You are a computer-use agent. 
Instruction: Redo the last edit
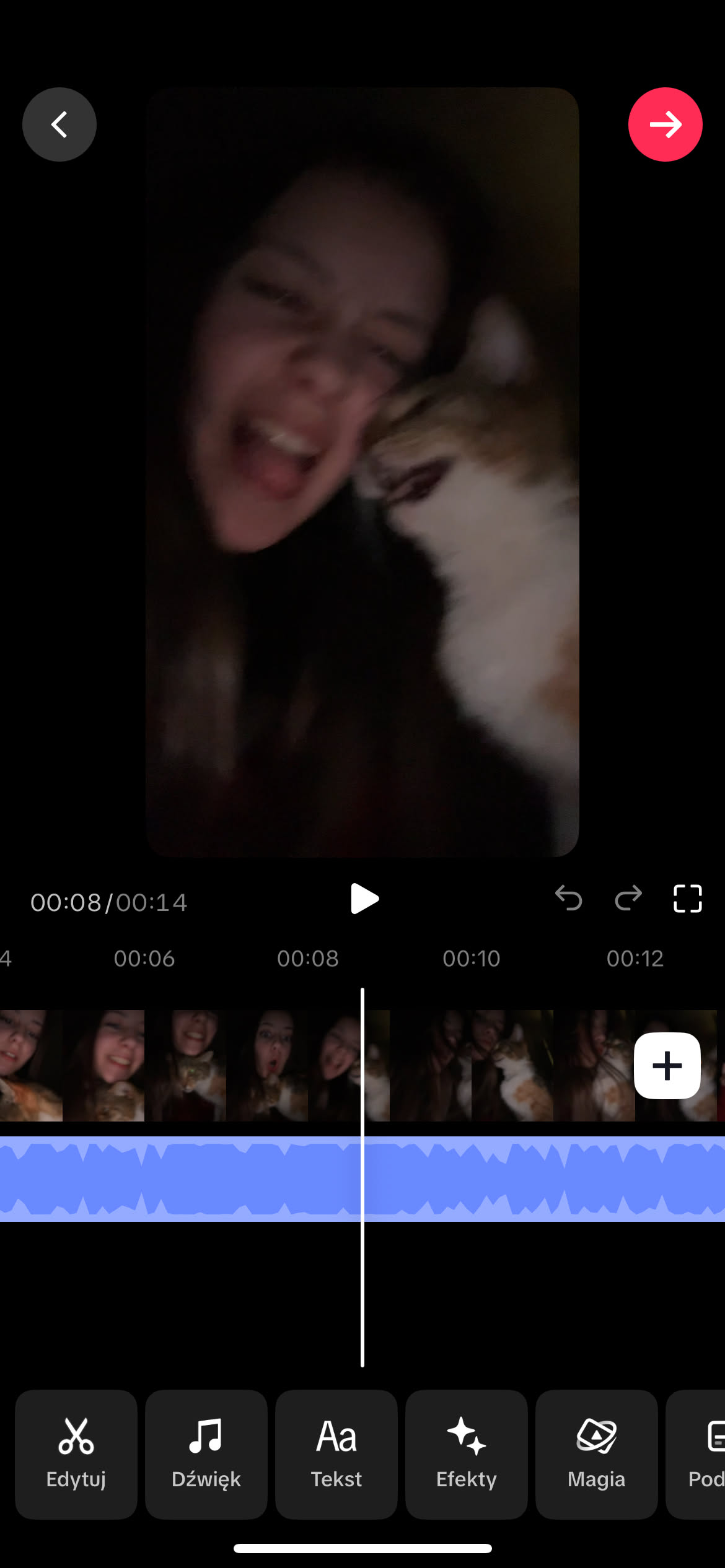[628, 899]
